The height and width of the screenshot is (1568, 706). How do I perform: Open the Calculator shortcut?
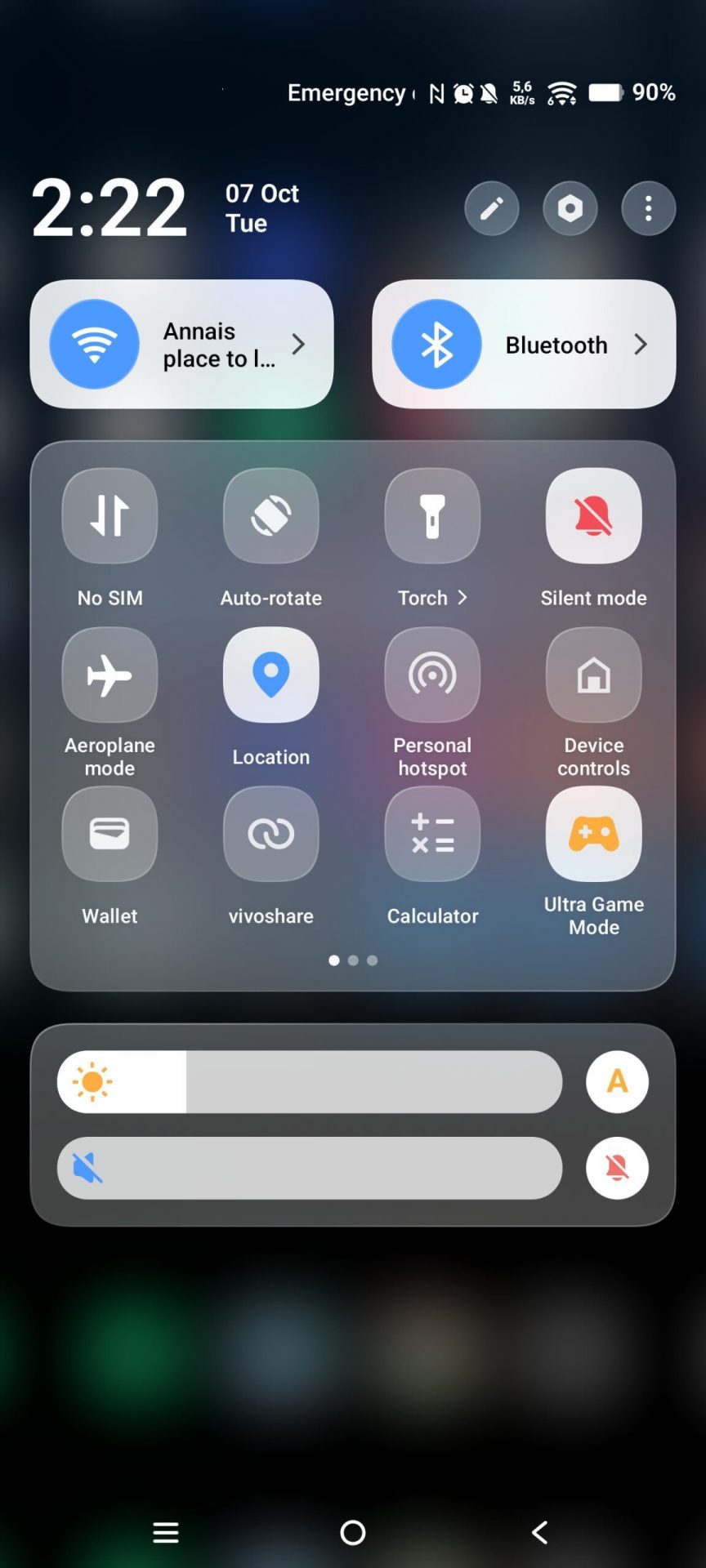[432, 834]
